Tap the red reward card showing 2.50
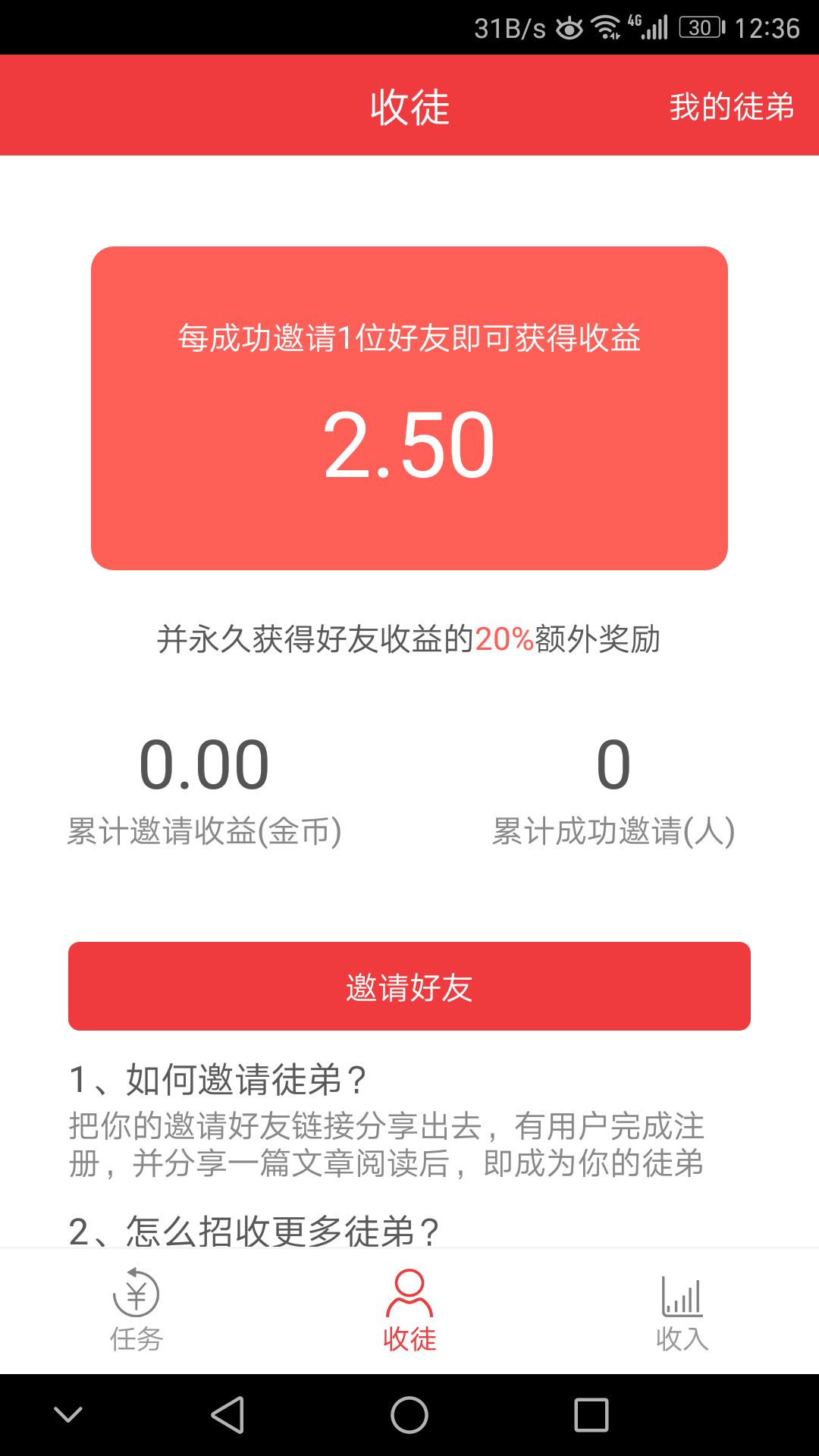Viewport: 819px width, 1456px height. 409,406
